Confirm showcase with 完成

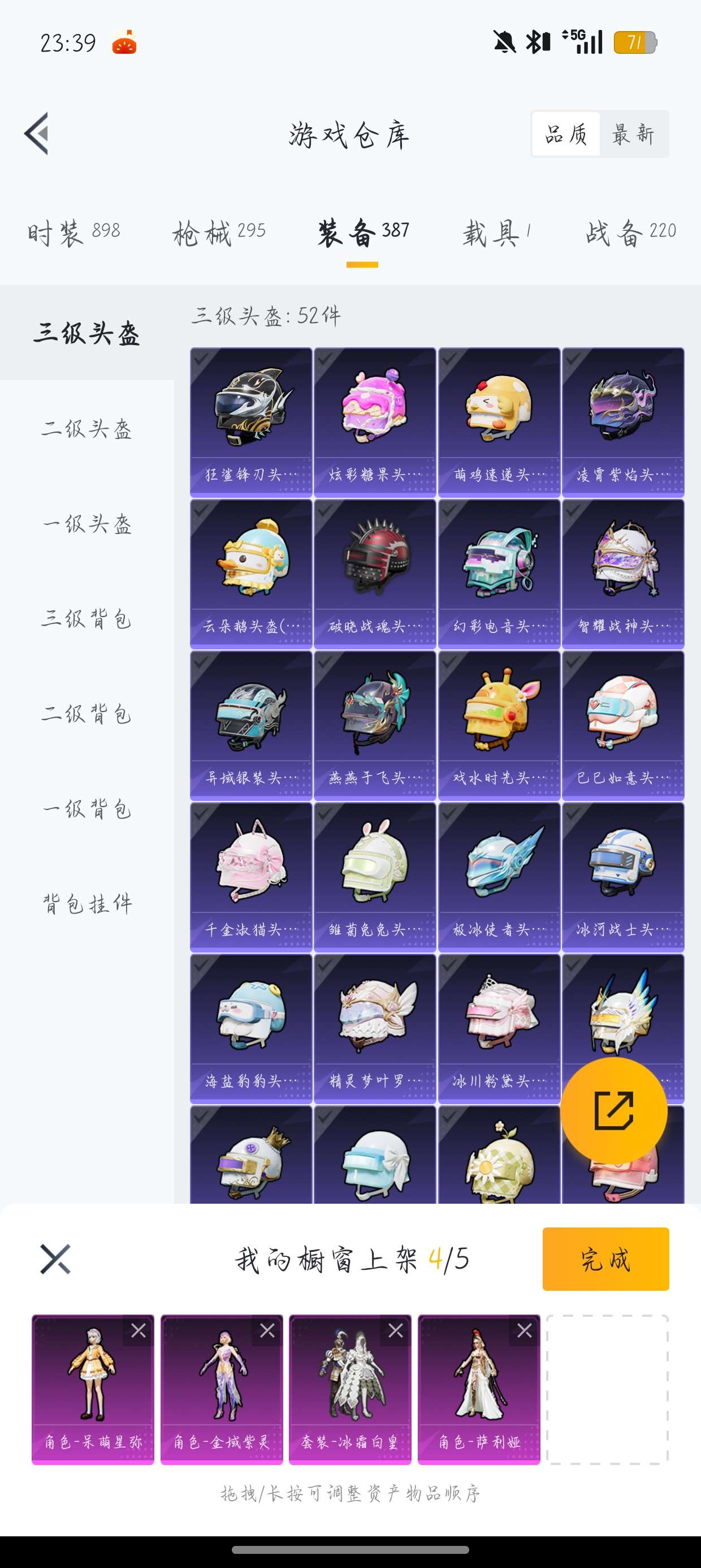(605, 1259)
